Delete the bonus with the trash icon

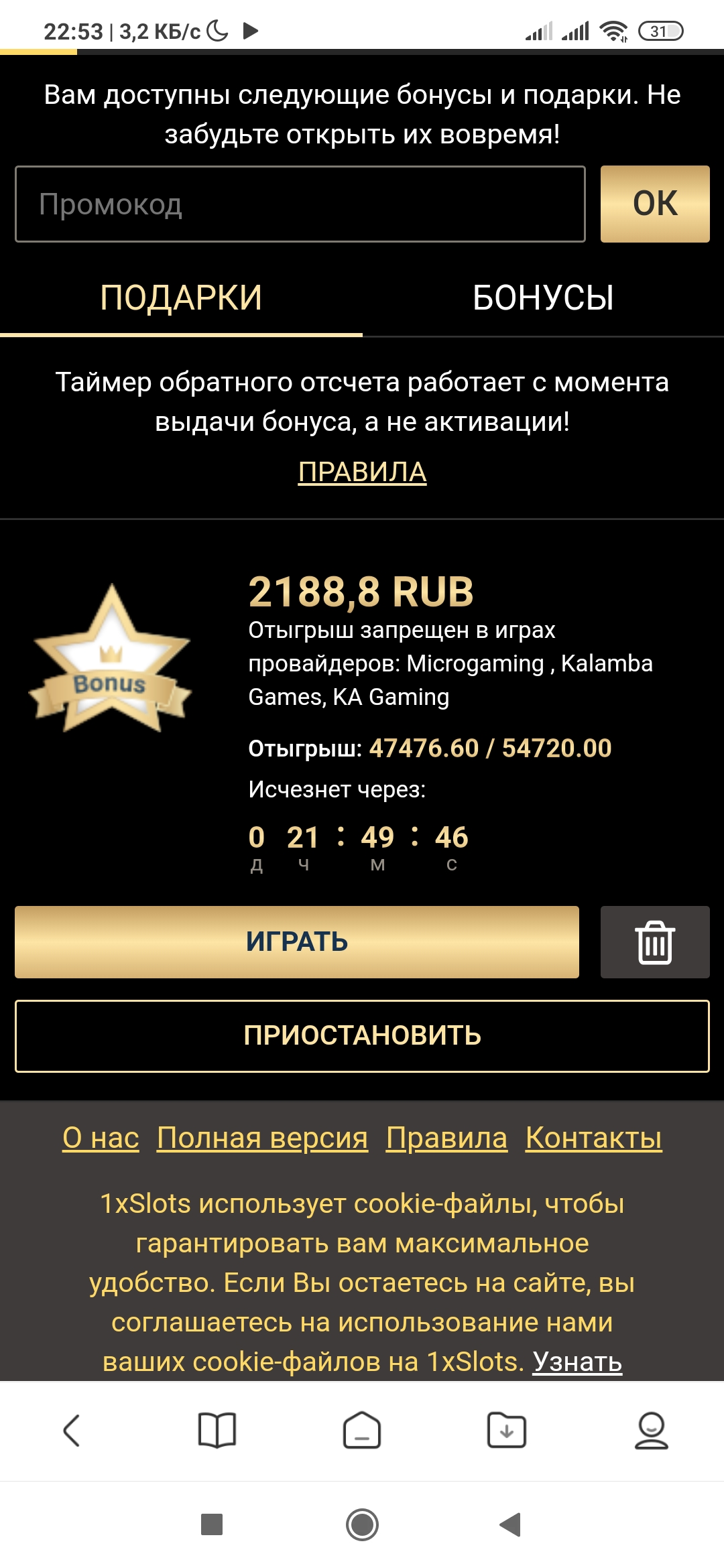654,941
